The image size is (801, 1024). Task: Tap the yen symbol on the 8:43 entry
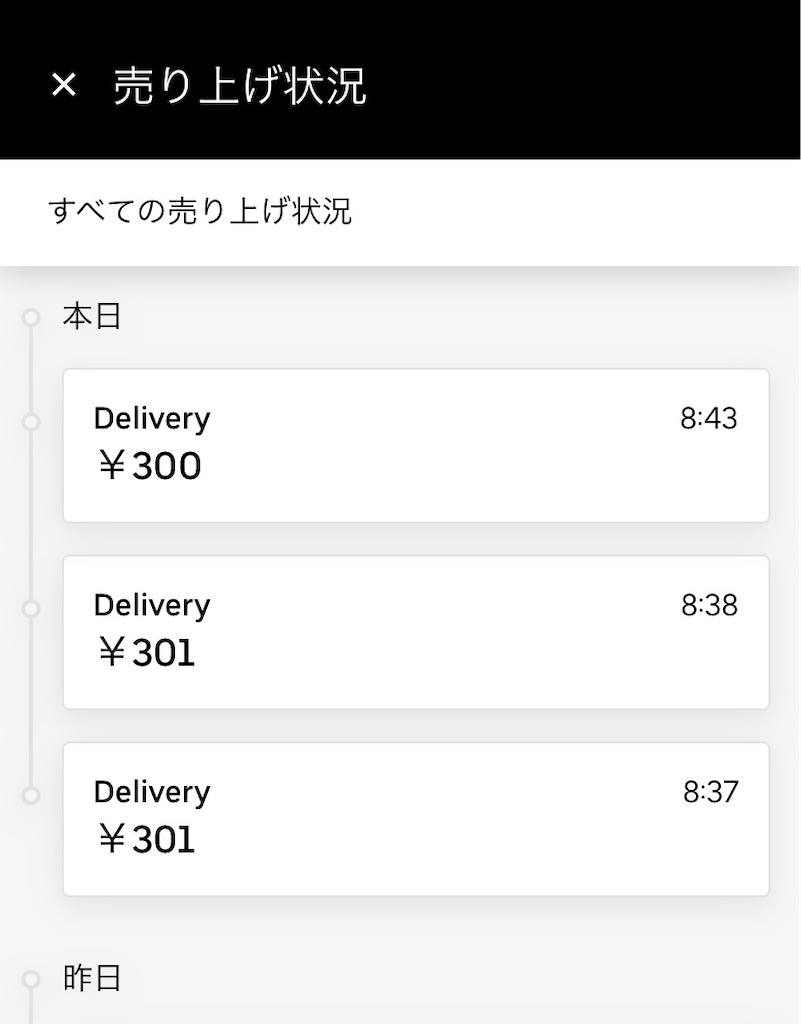click(x=113, y=465)
